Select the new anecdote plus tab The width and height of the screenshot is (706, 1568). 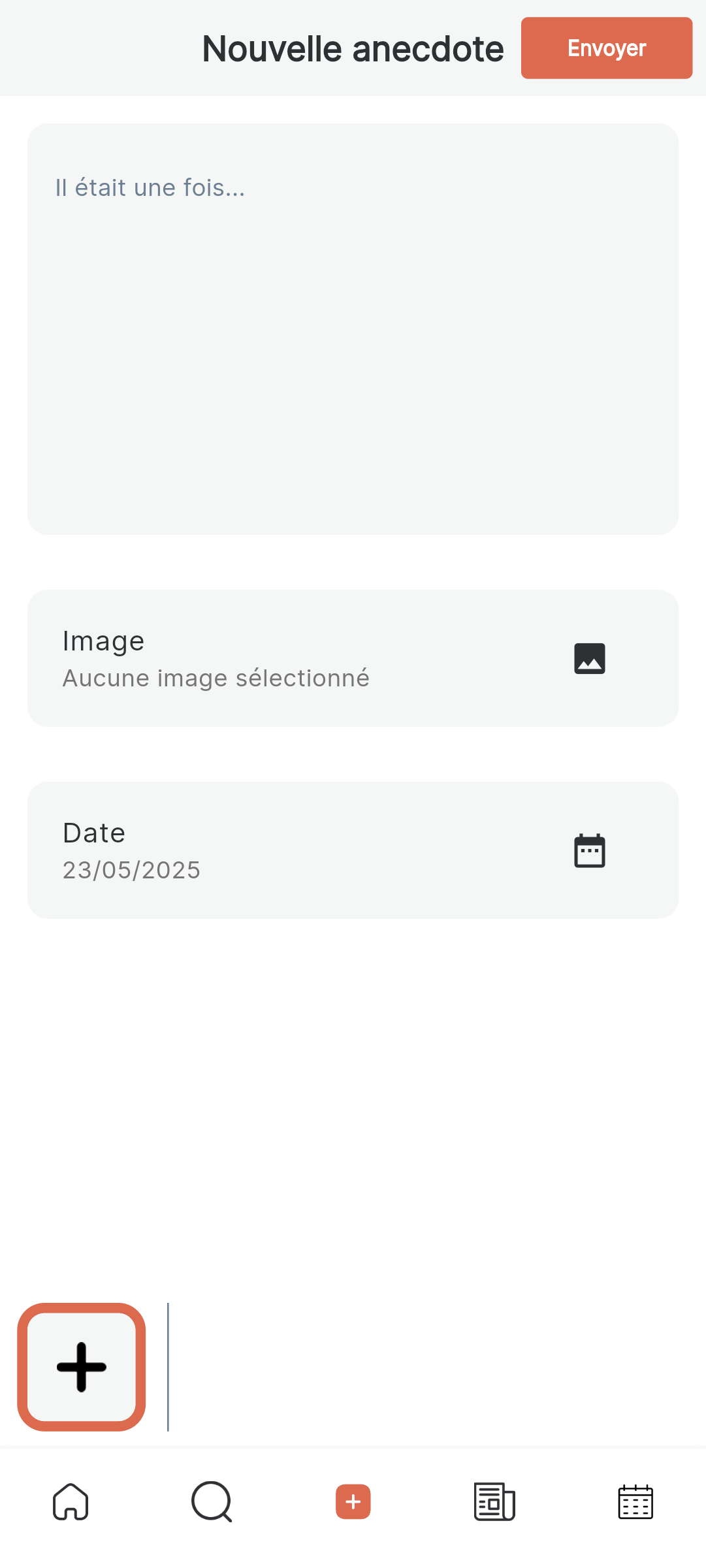[x=353, y=1502]
